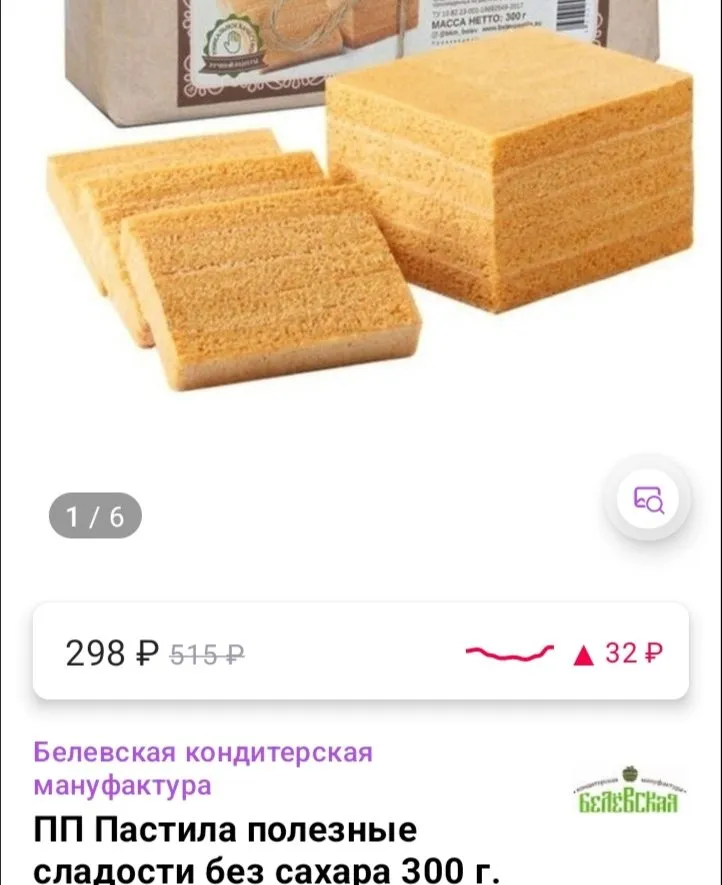Open the price history card
Image resolution: width=722 pixels, height=885 pixels.
coord(360,652)
